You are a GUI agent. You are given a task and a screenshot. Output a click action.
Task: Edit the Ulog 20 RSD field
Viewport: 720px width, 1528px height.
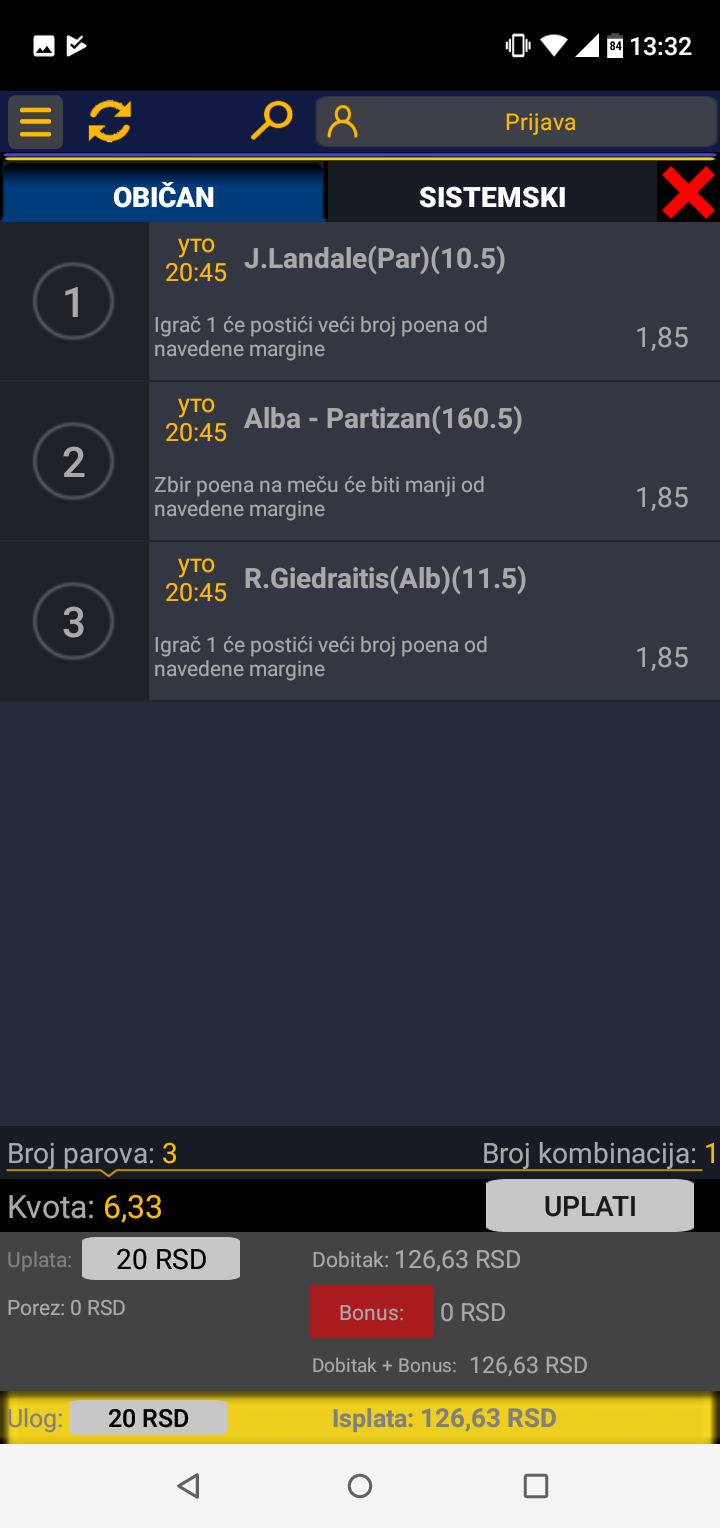148,1418
